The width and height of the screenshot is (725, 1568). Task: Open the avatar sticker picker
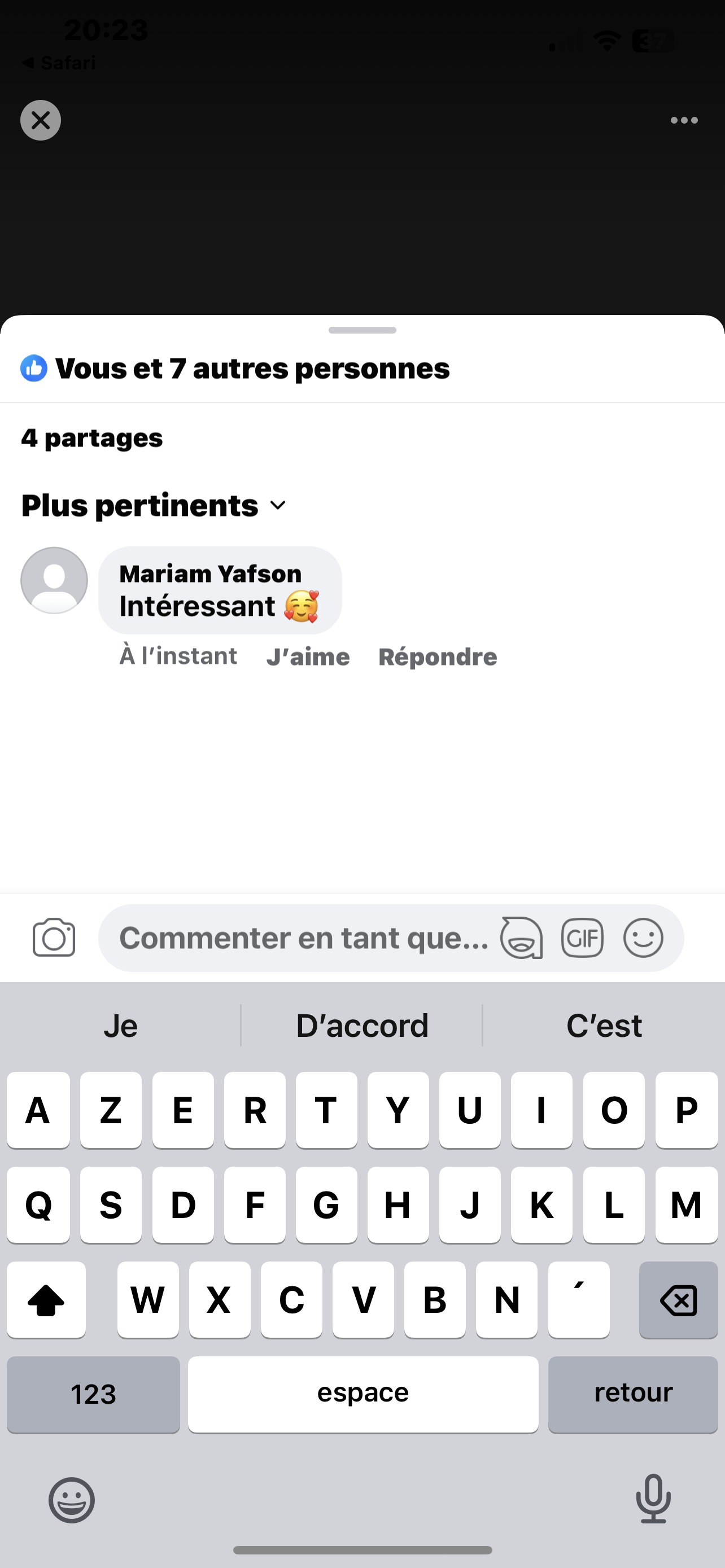point(521,938)
